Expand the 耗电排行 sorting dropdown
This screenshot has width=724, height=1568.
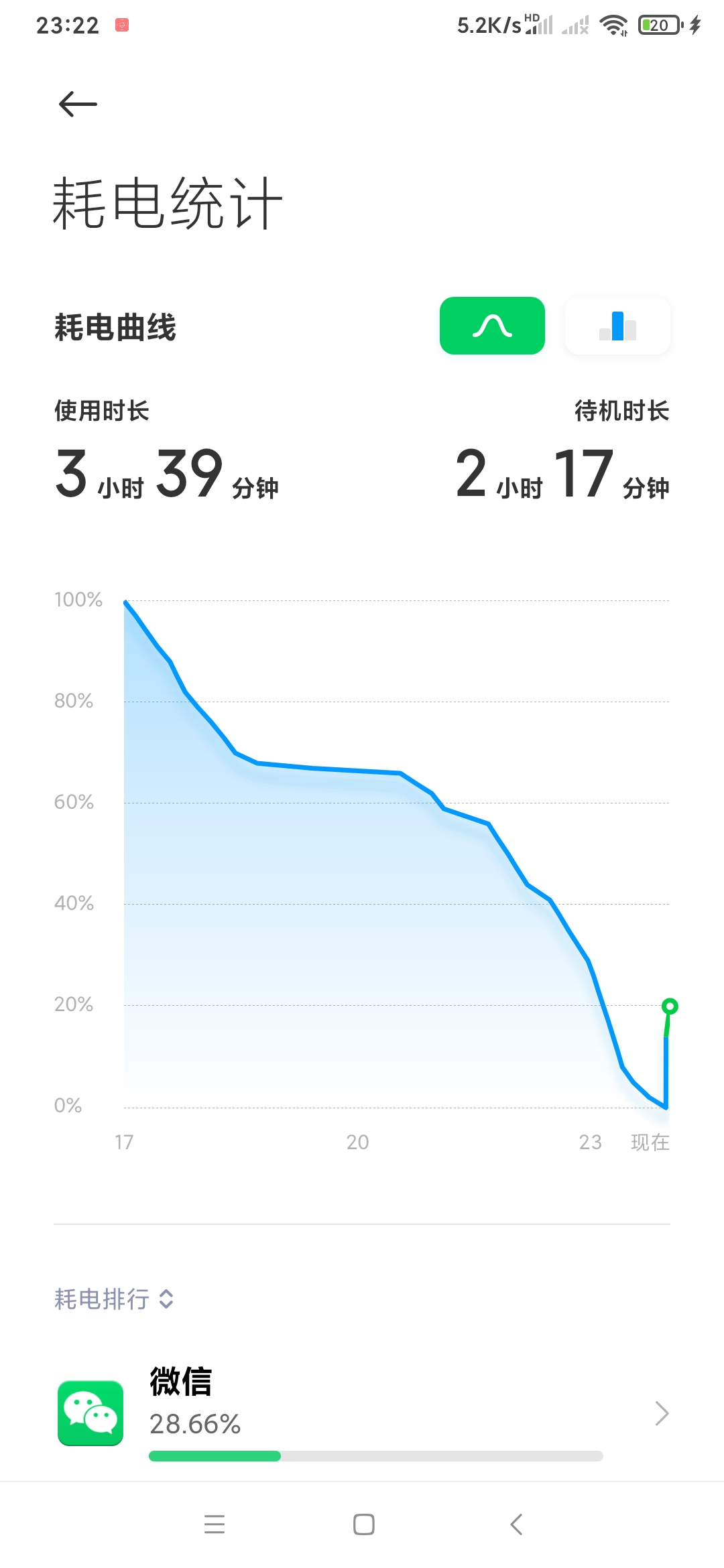tap(114, 1299)
